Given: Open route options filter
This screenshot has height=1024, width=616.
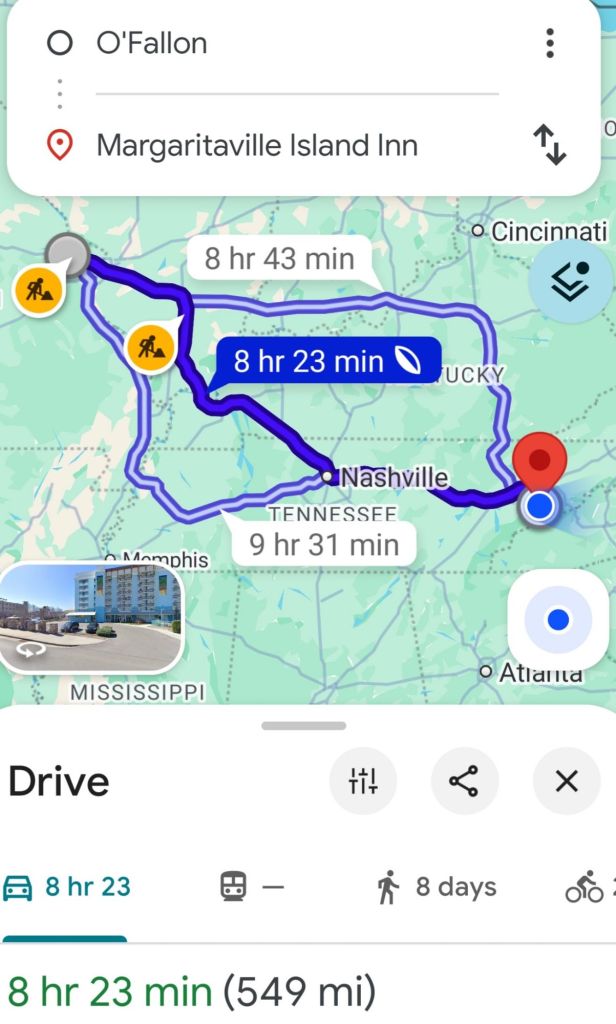Looking at the screenshot, I should (363, 781).
